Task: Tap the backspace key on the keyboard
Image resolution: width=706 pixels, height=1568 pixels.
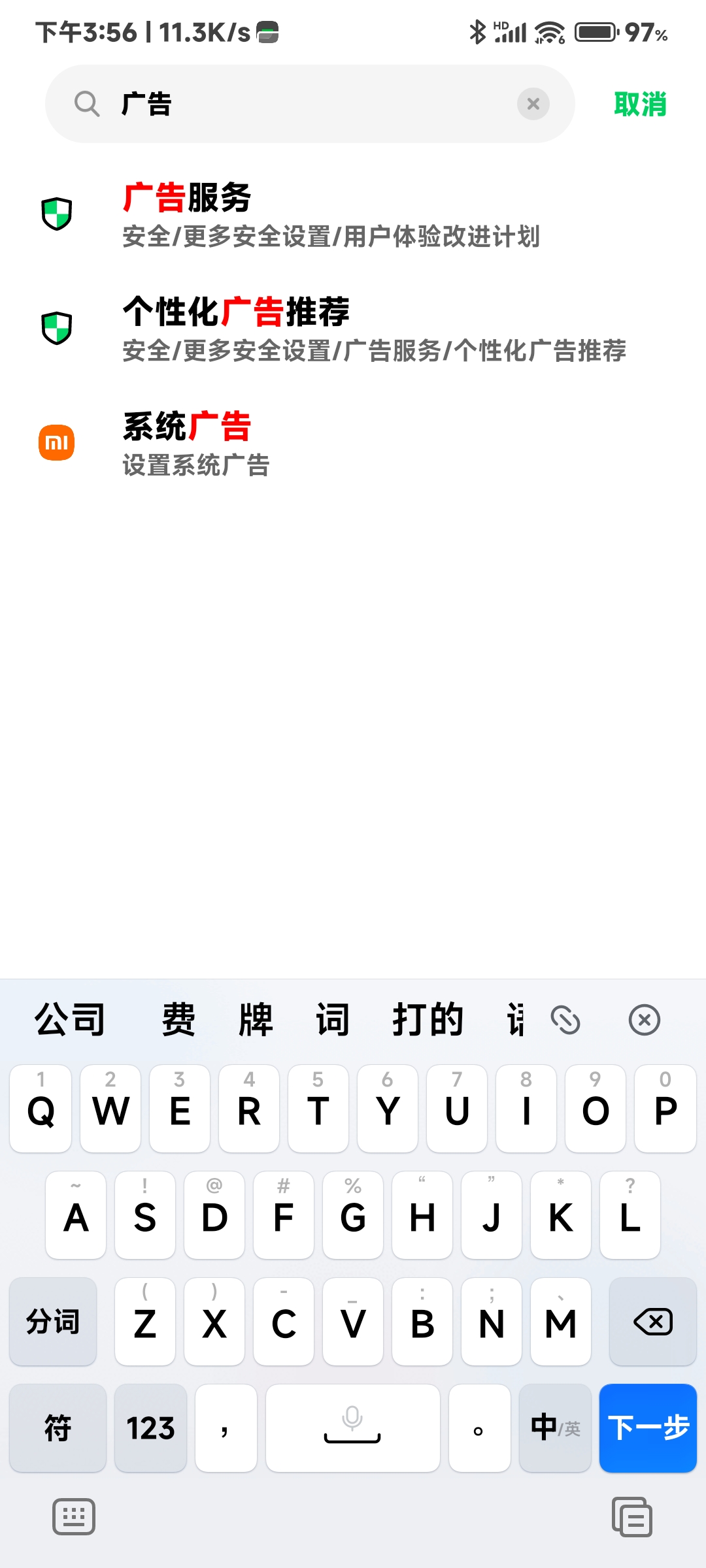Action: pyautogui.click(x=652, y=1322)
